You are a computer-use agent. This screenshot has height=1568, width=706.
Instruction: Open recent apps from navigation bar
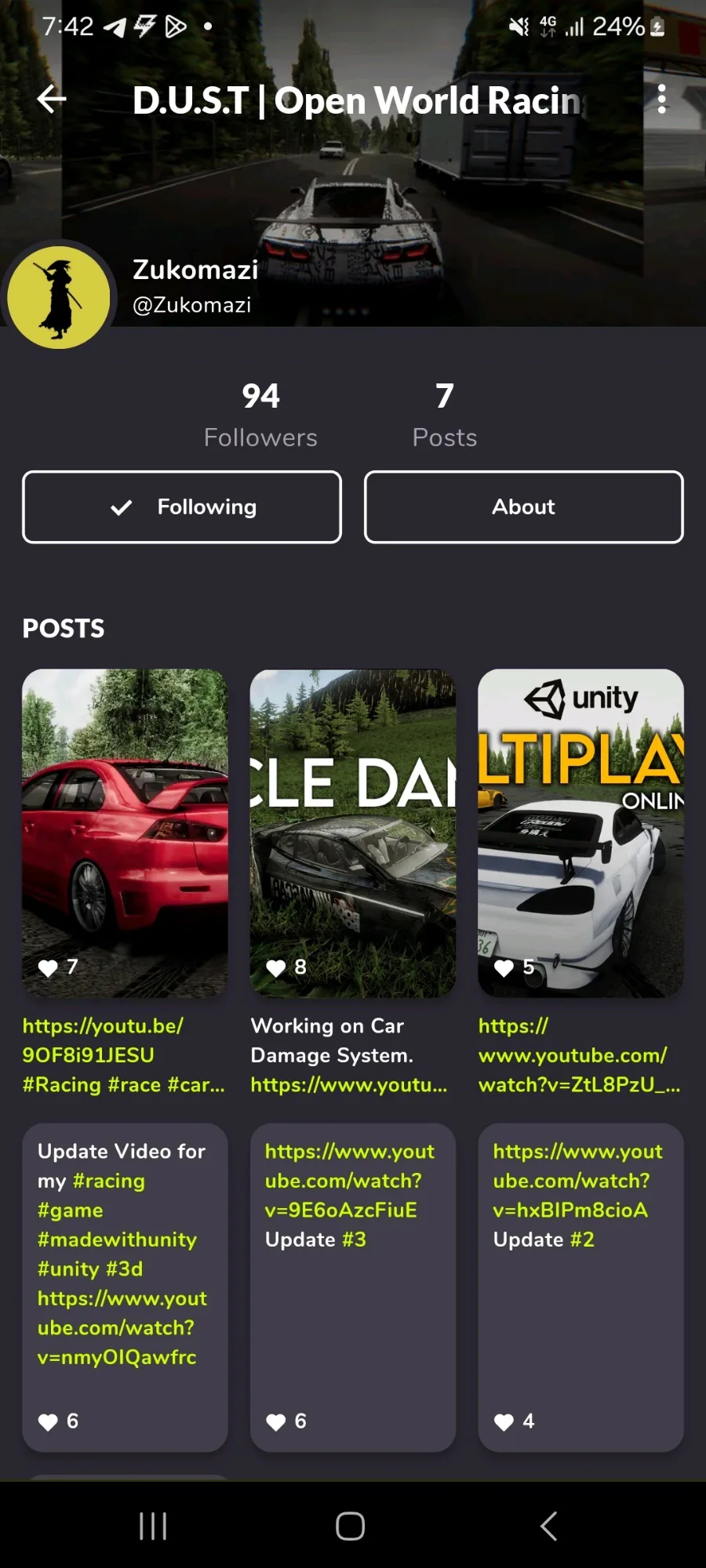tap(153, 1526)
